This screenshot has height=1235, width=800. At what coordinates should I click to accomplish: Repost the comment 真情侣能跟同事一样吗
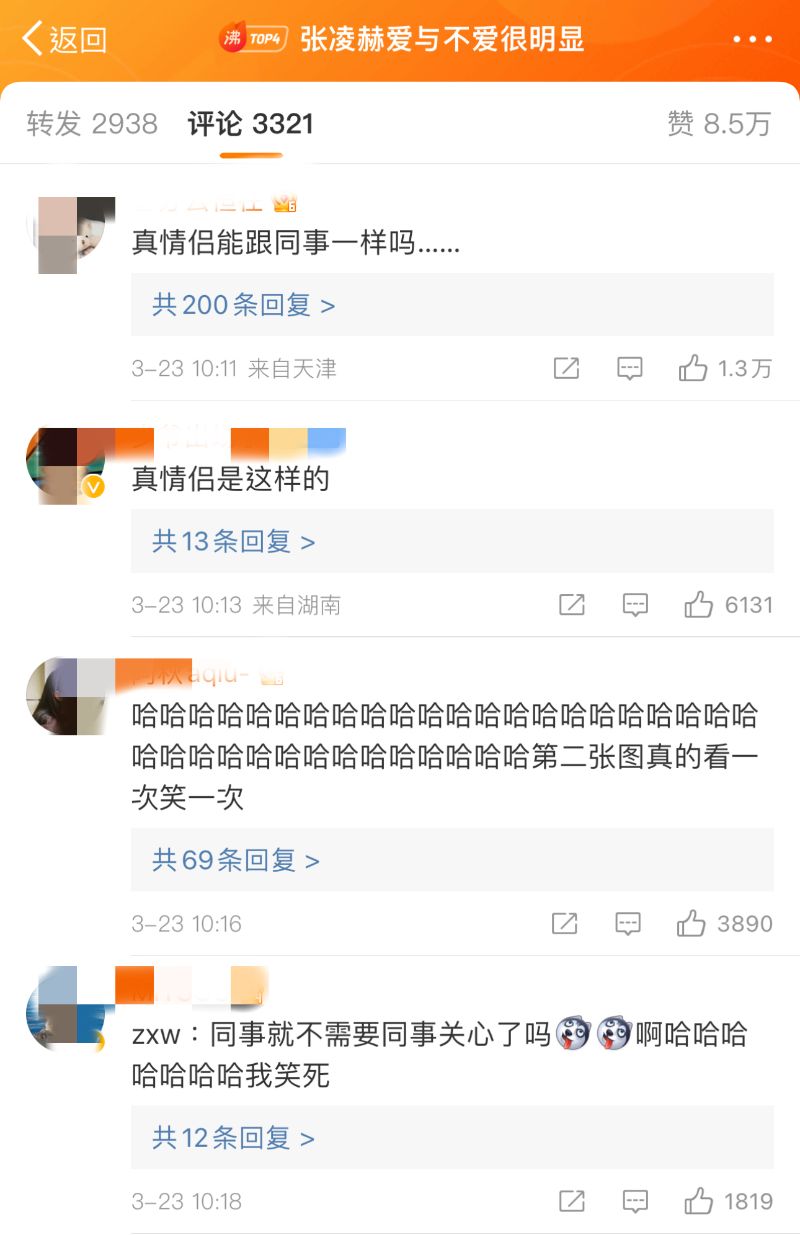(566, 369)
